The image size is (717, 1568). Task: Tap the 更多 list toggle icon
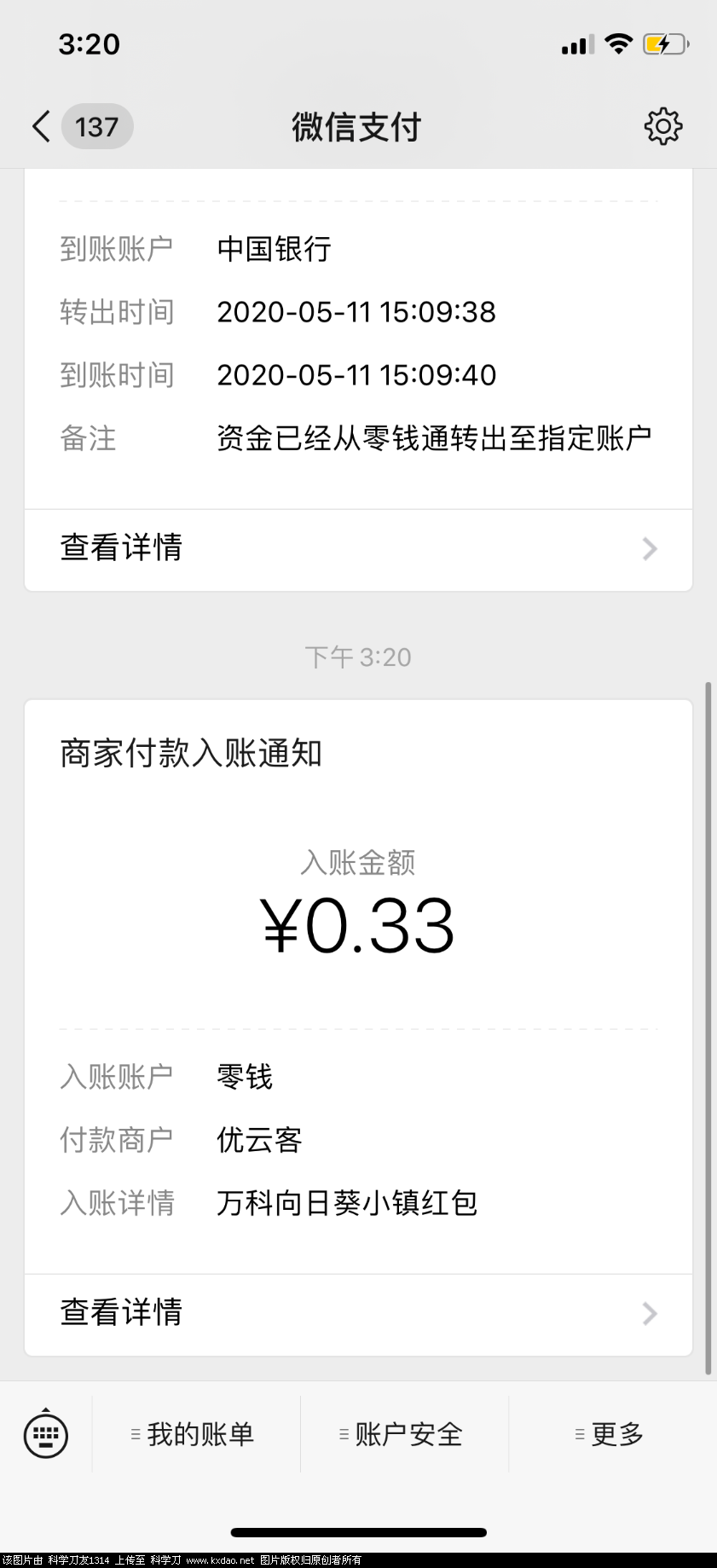pyautogui.click(x=577, y=1434)
